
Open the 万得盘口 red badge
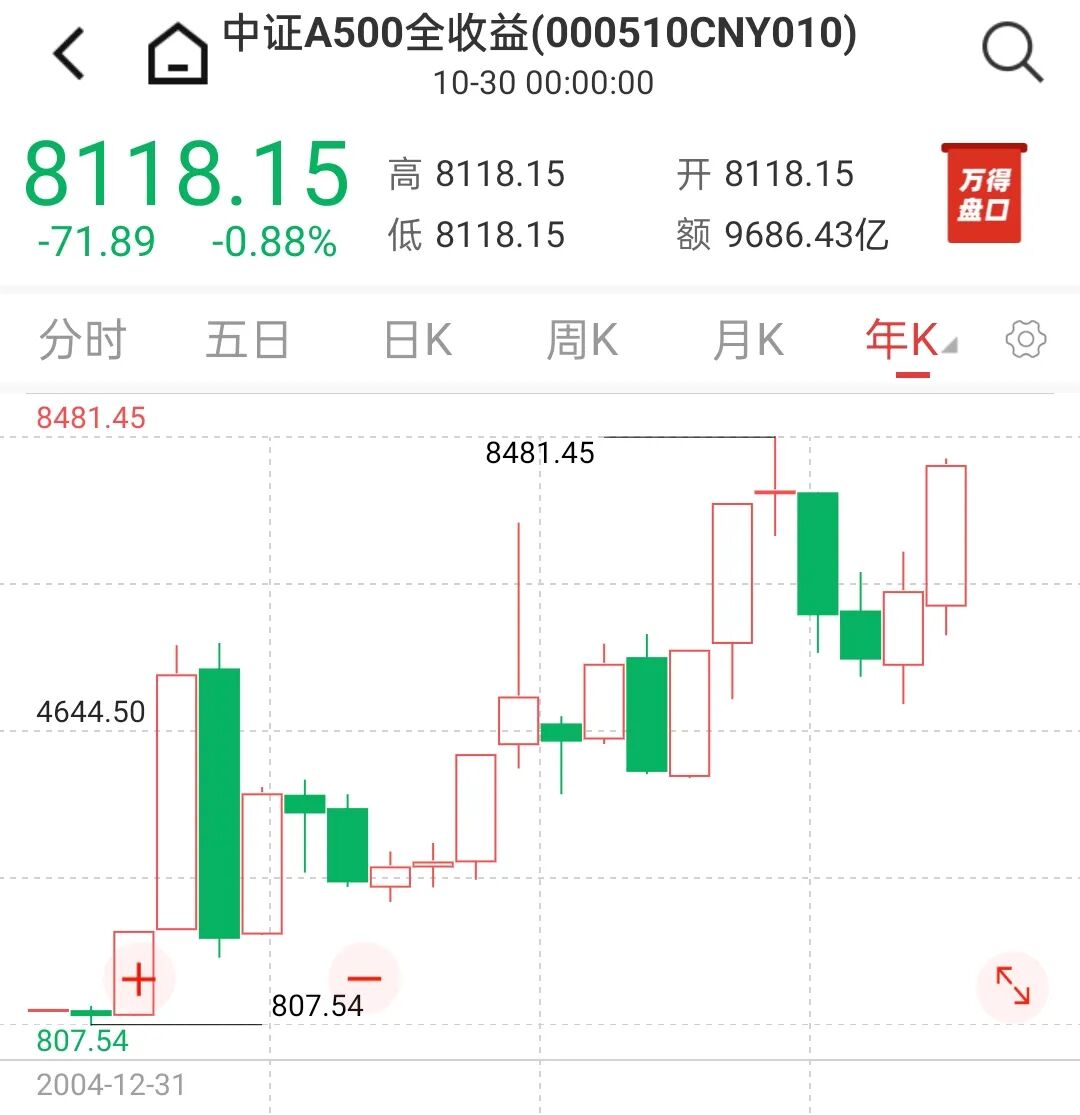point(984,194)
